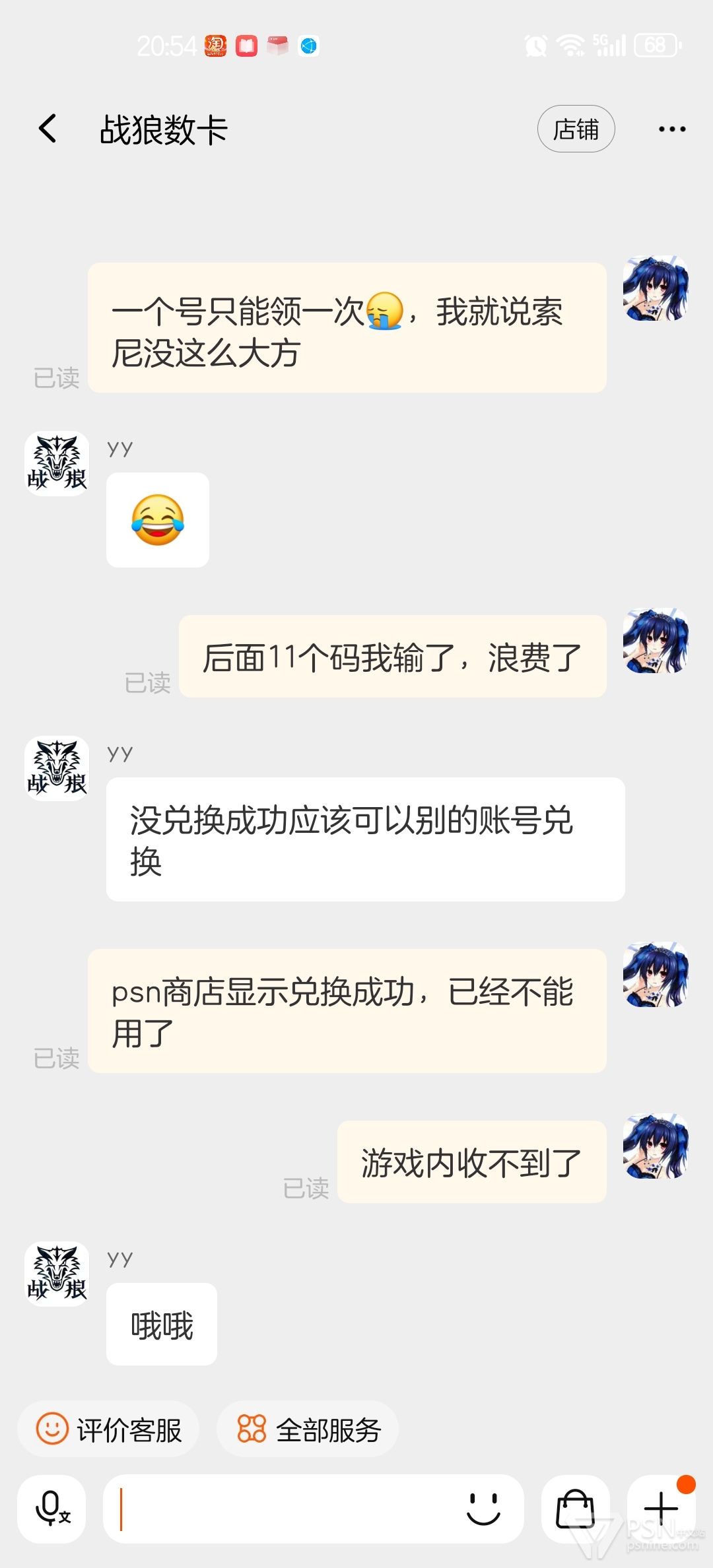
Task: Open the emoji picker
Action: [483, 1509]
